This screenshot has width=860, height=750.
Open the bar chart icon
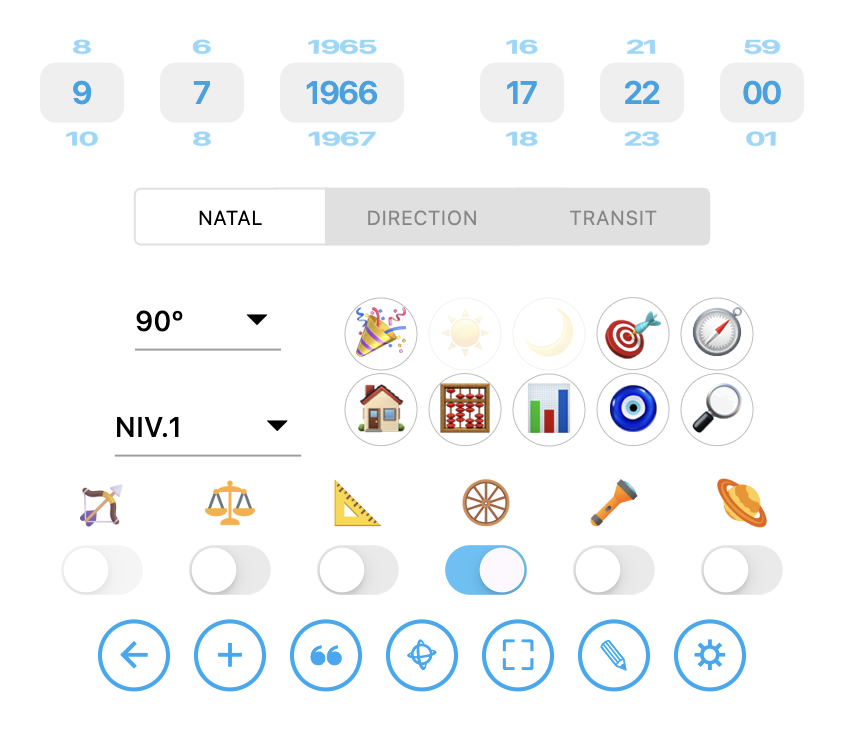549,409
